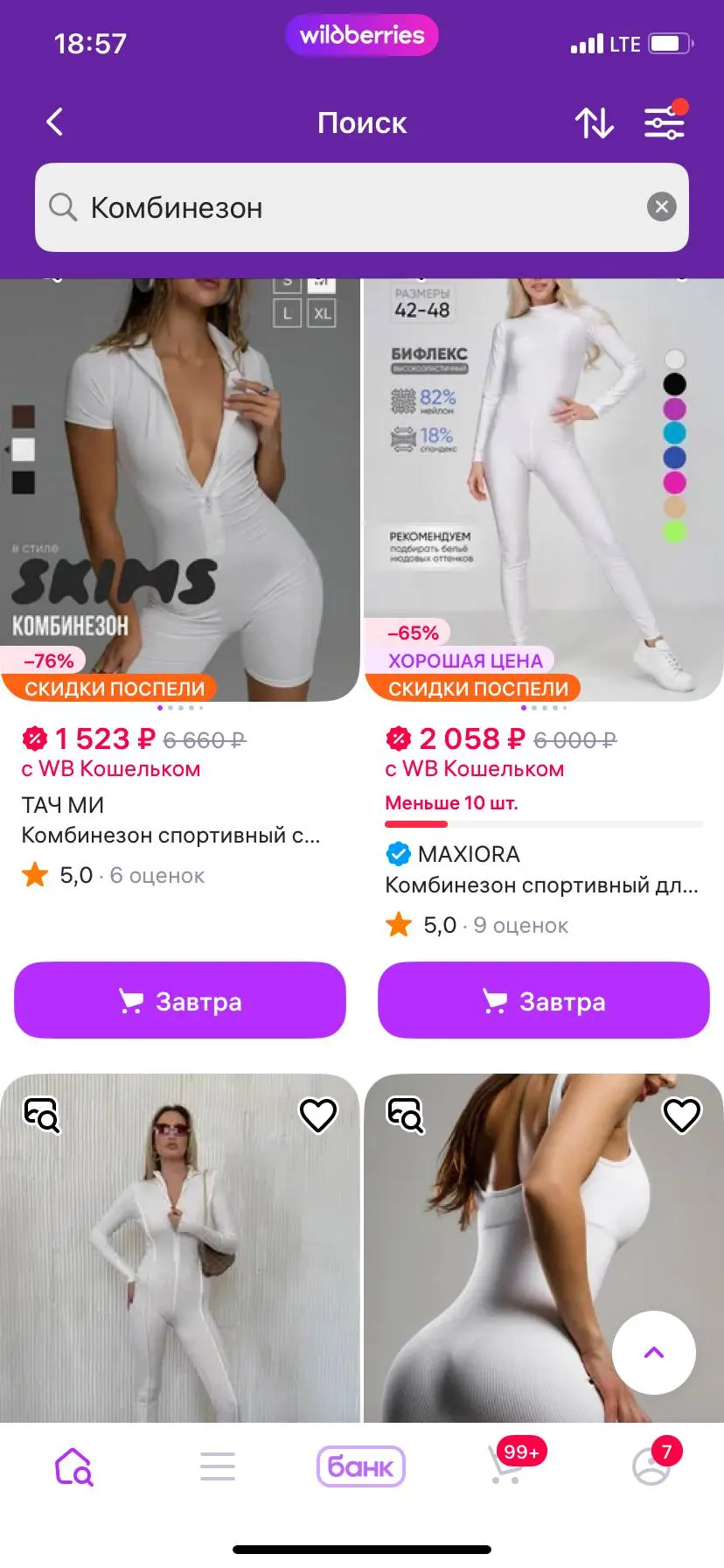
Task: Find similar items for the ribbed sleeveless jumpsuit
Action: point(406,1116)
